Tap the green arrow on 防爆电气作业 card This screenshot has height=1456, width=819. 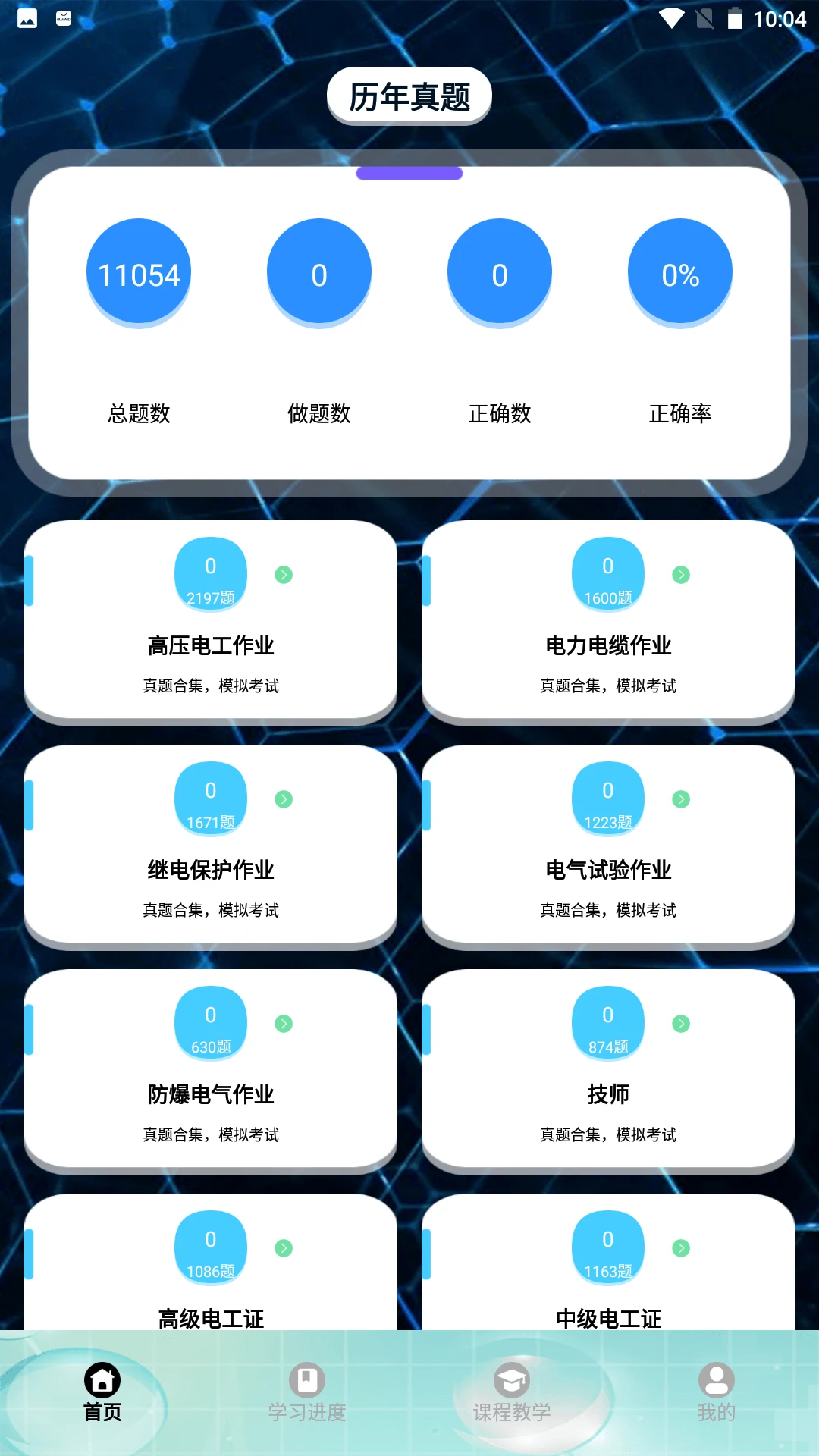click(283, 1023)
